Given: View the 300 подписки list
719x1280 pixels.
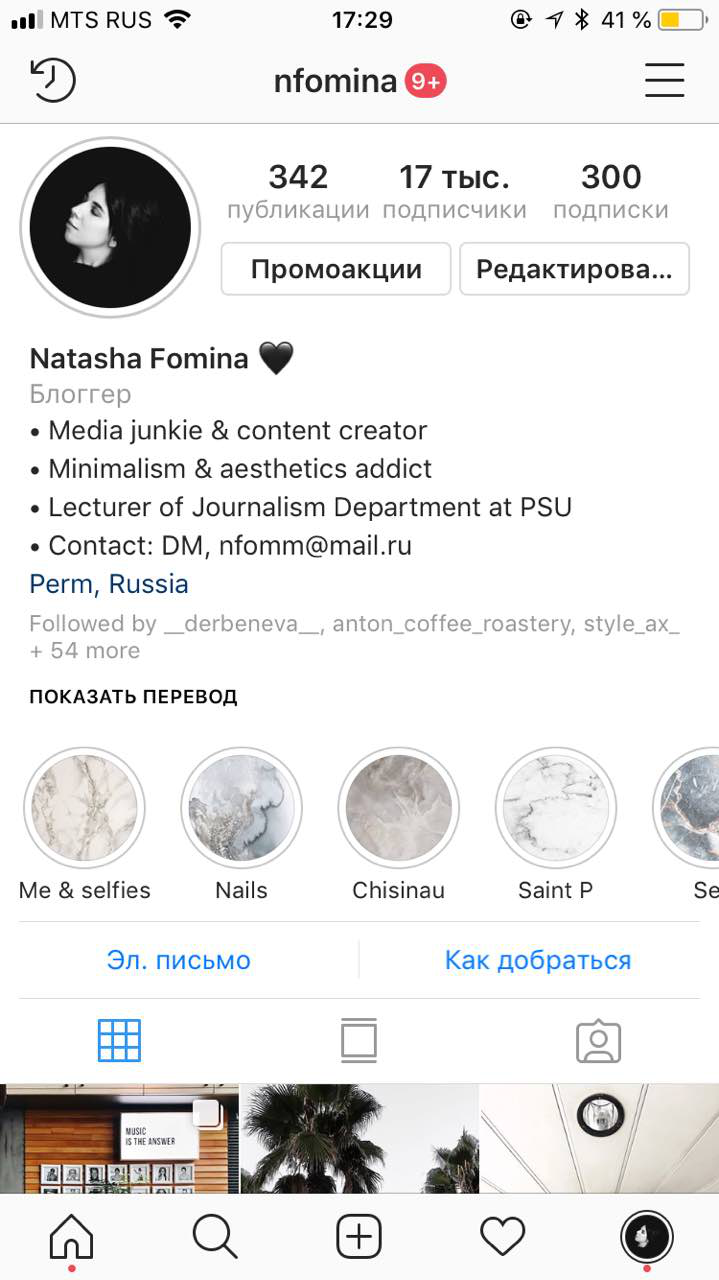Looking at the screenshot, I should pyautogui.click(x=610, y=191).
